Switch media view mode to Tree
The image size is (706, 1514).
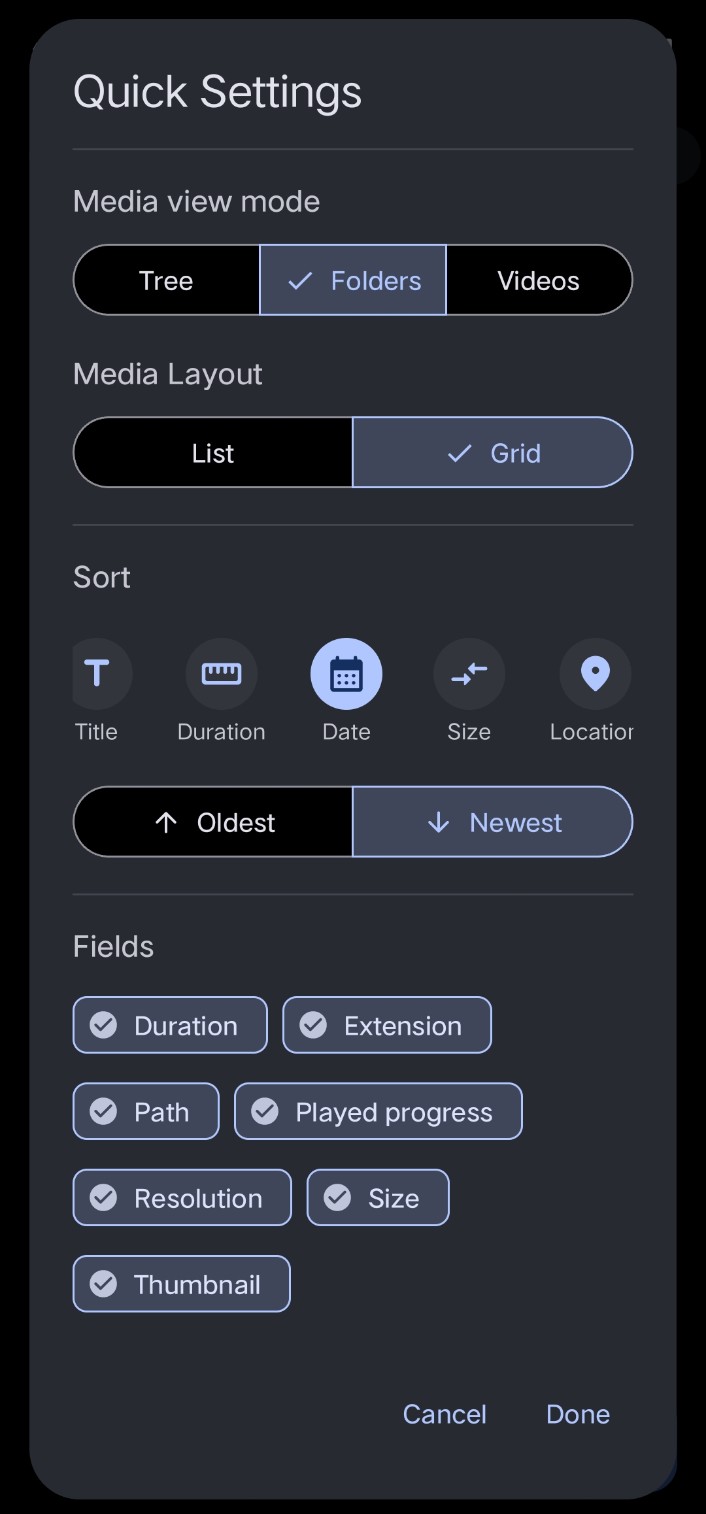pyautogui.click(x=166, y=281)
